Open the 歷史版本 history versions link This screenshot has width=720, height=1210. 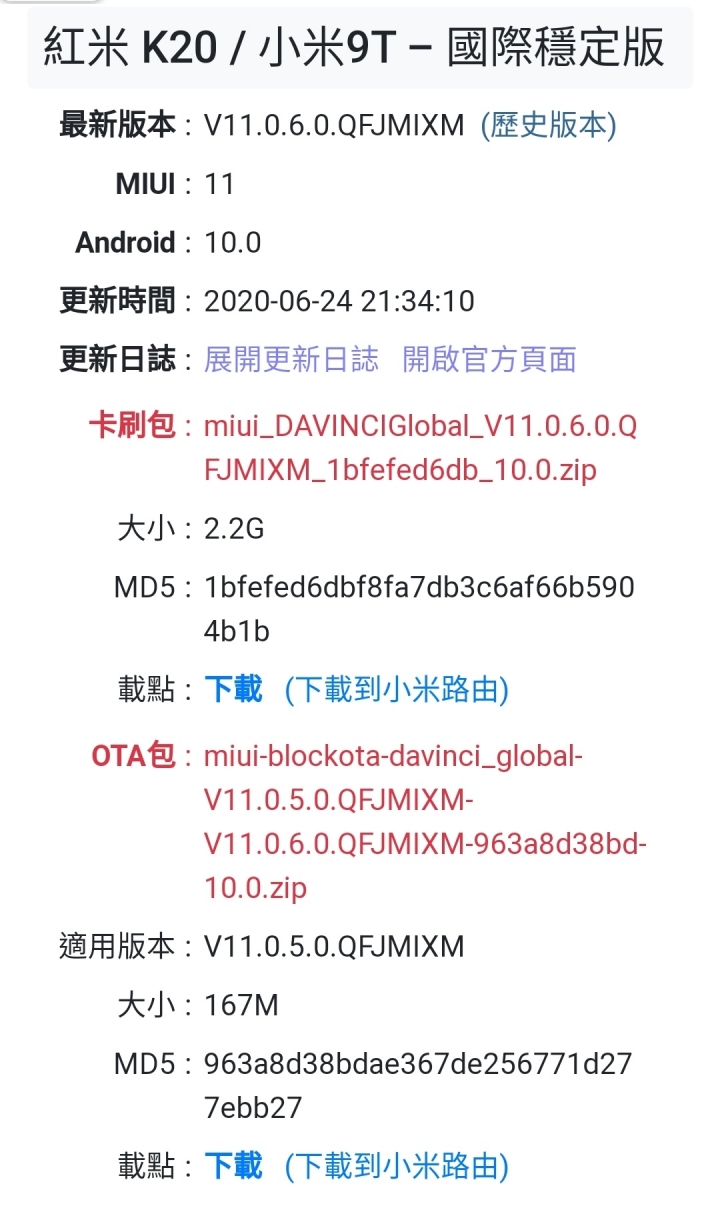tap(549, 125)
